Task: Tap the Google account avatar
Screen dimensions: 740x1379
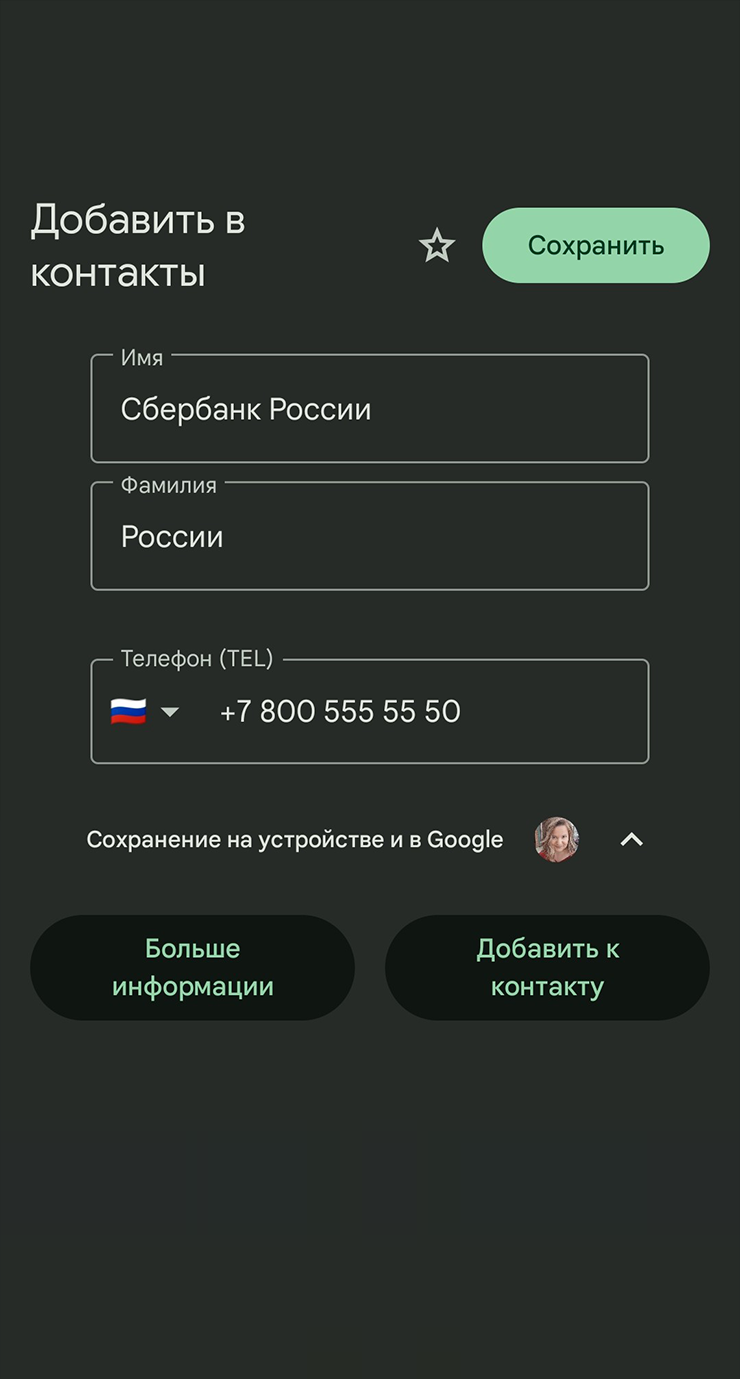Action: 557,840
